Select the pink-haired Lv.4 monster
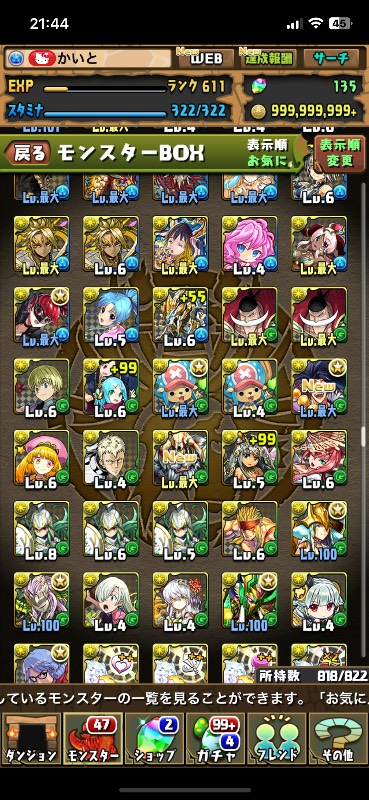 [x=250, y=244]
